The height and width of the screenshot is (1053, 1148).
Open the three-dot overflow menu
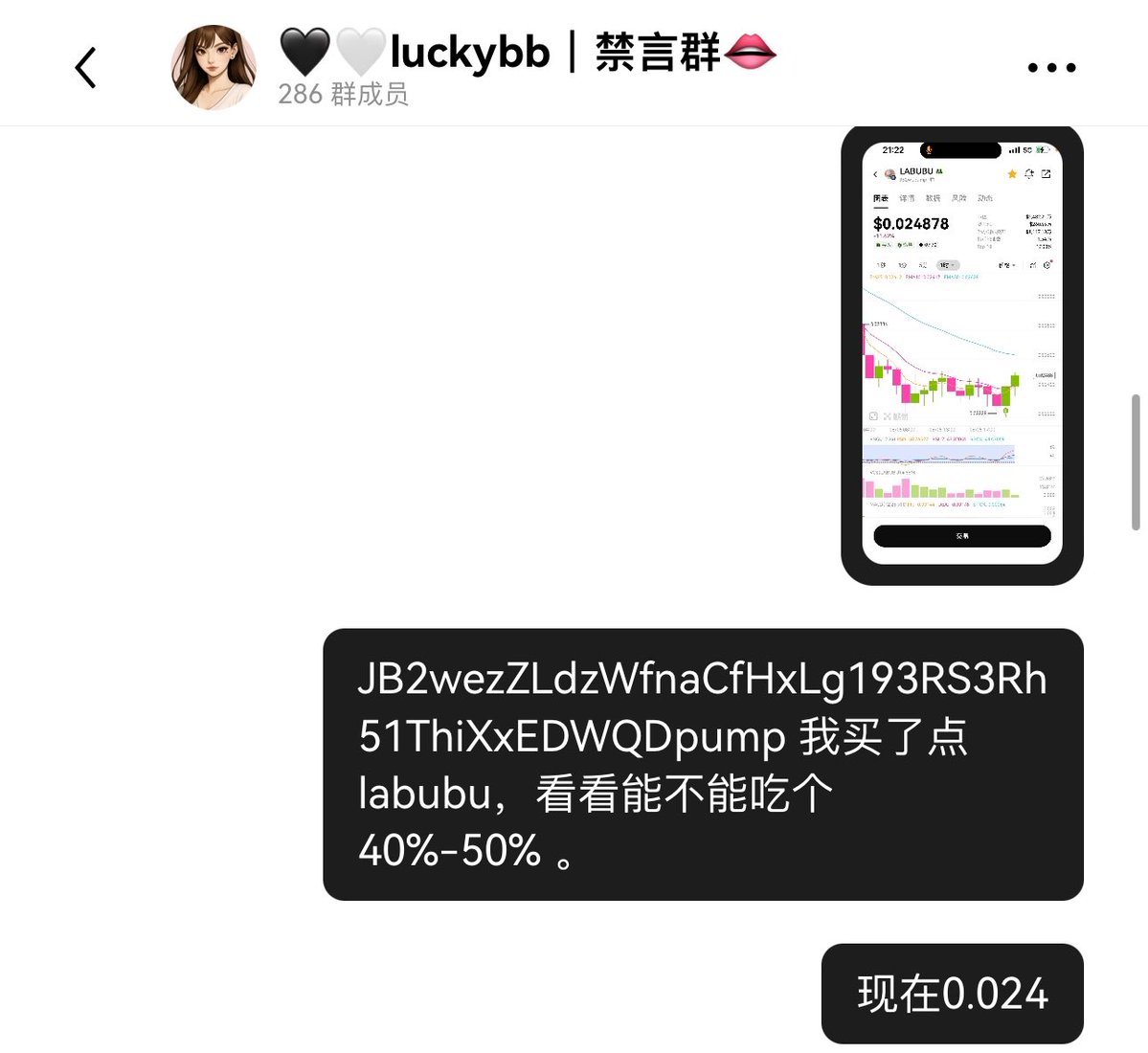tap(1051, 68)
